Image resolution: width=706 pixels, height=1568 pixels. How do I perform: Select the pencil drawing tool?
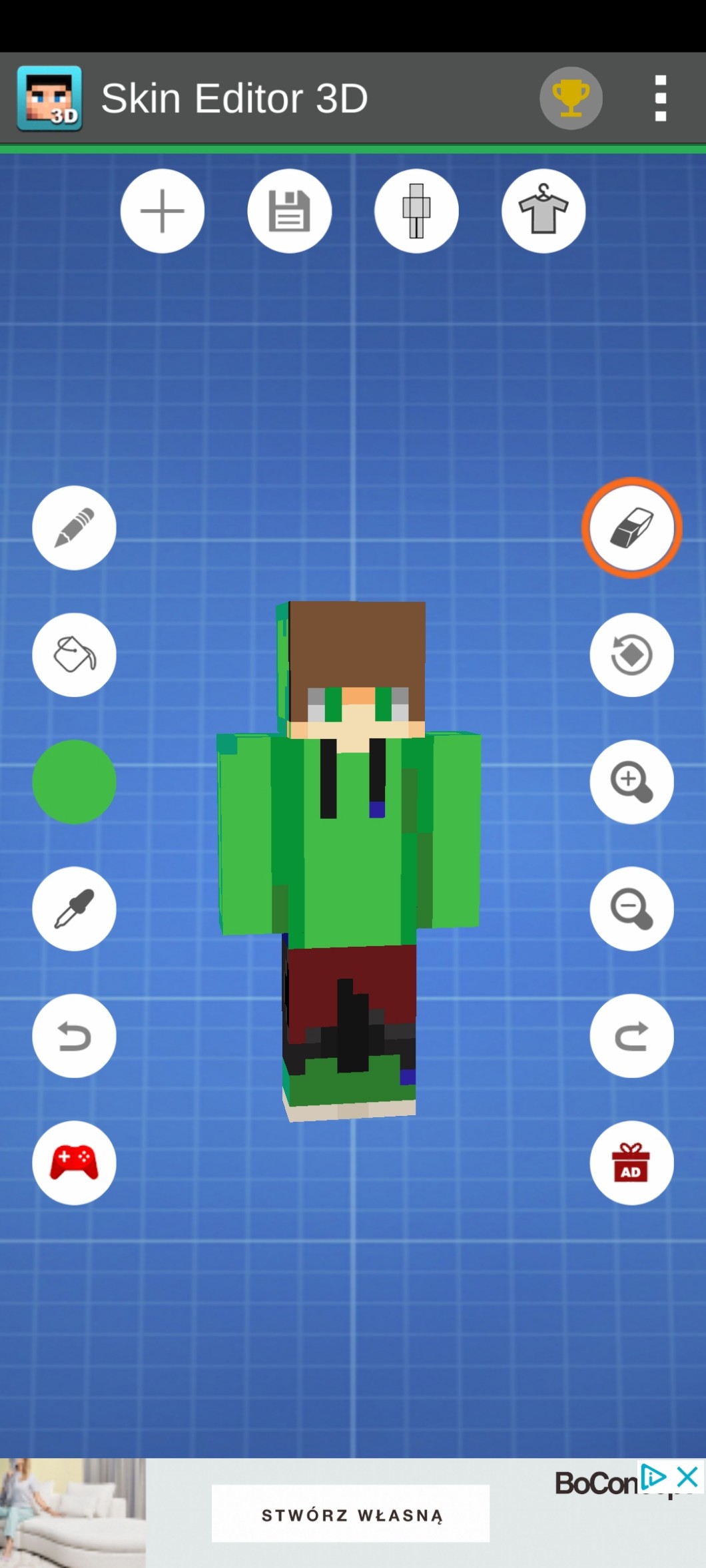pyautogui.click(x=74, y=528)
